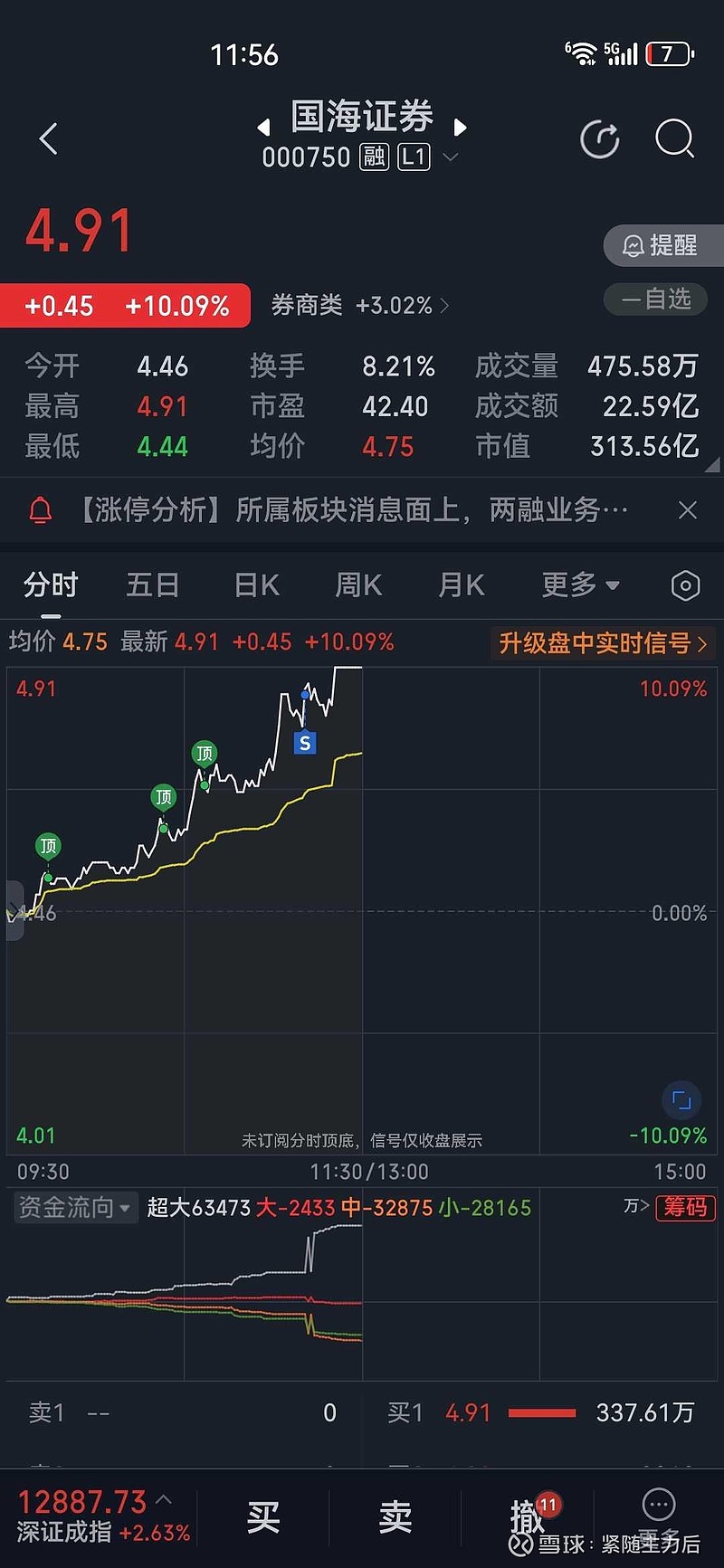The width and height of the screenshot is (724, 1568).
Task: Open chart settings hexagon icon
Action: pos(685,586)
